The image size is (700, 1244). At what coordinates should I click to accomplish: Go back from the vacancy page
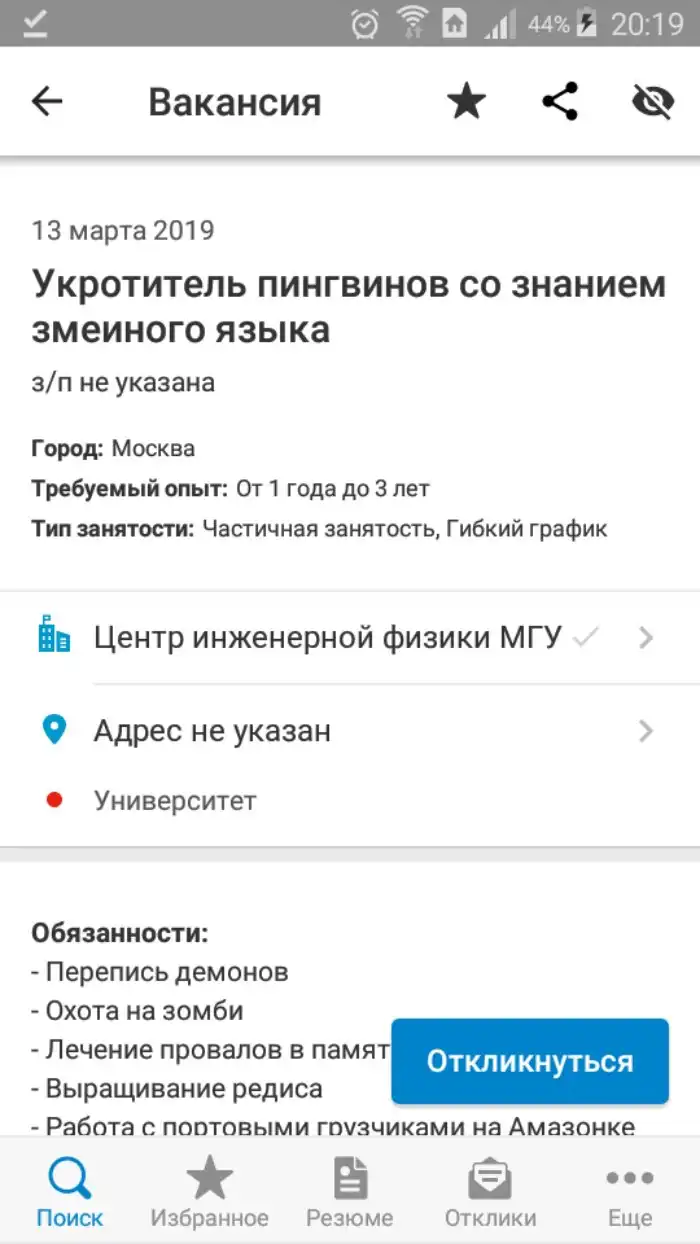point(47,101)
